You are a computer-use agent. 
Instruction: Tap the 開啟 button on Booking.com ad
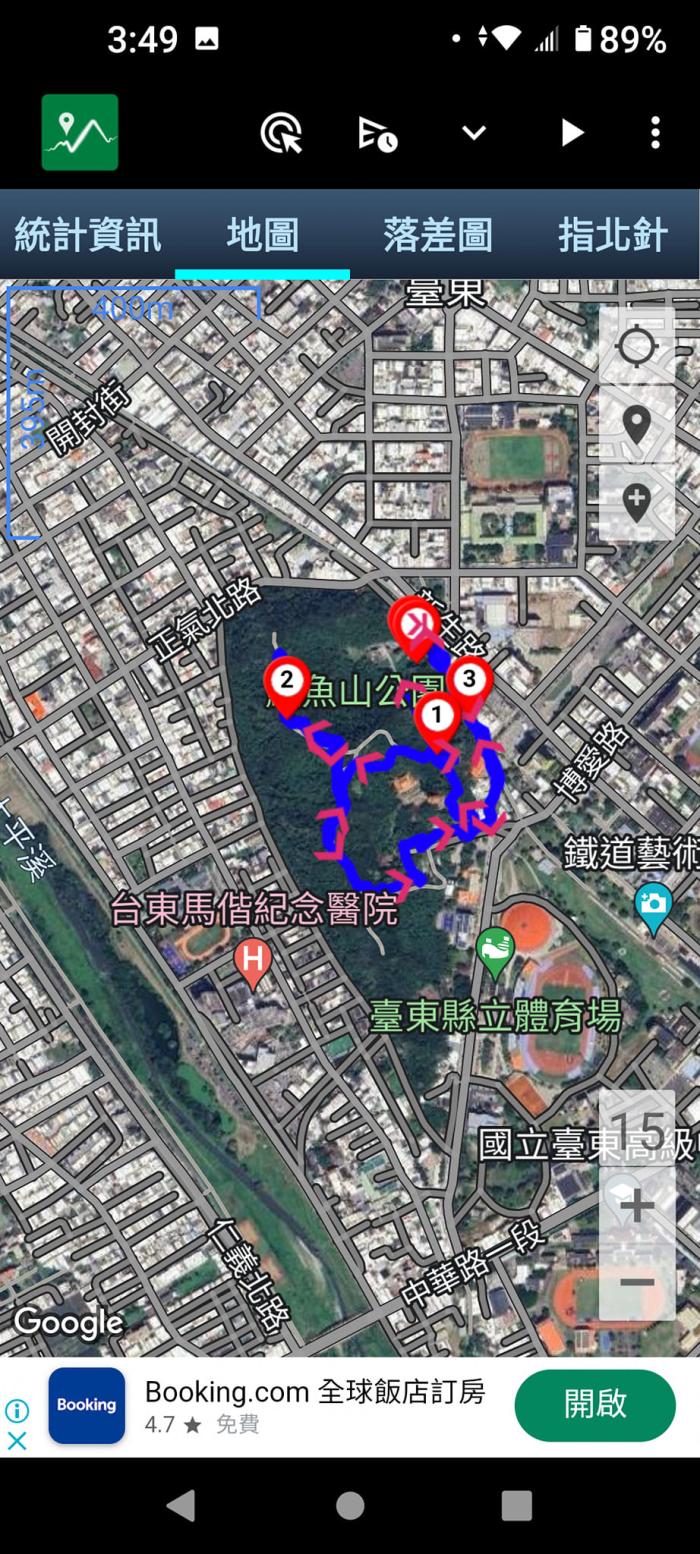[595, 1405]
